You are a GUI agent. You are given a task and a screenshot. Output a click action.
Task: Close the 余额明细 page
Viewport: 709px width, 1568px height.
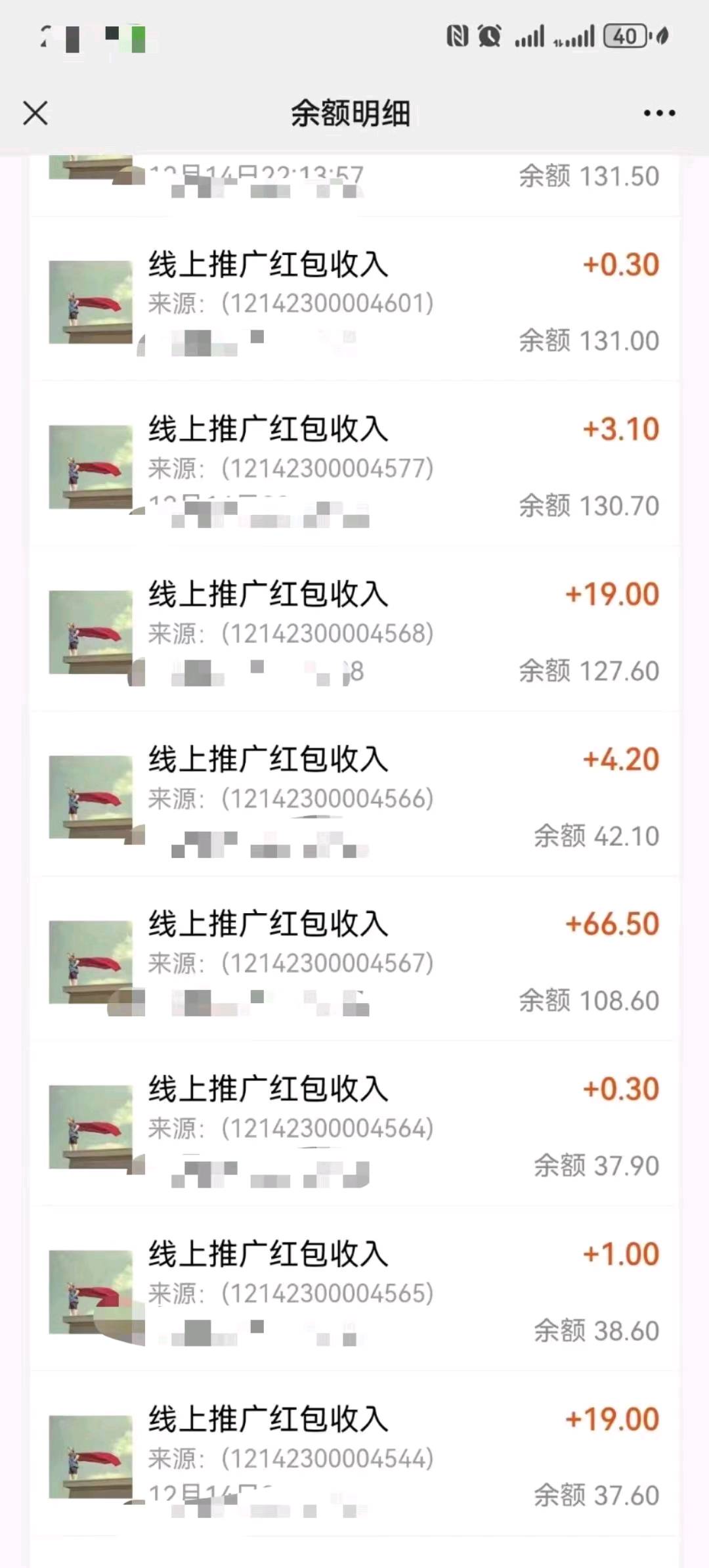pyautogui.click(x=35, y=113)
